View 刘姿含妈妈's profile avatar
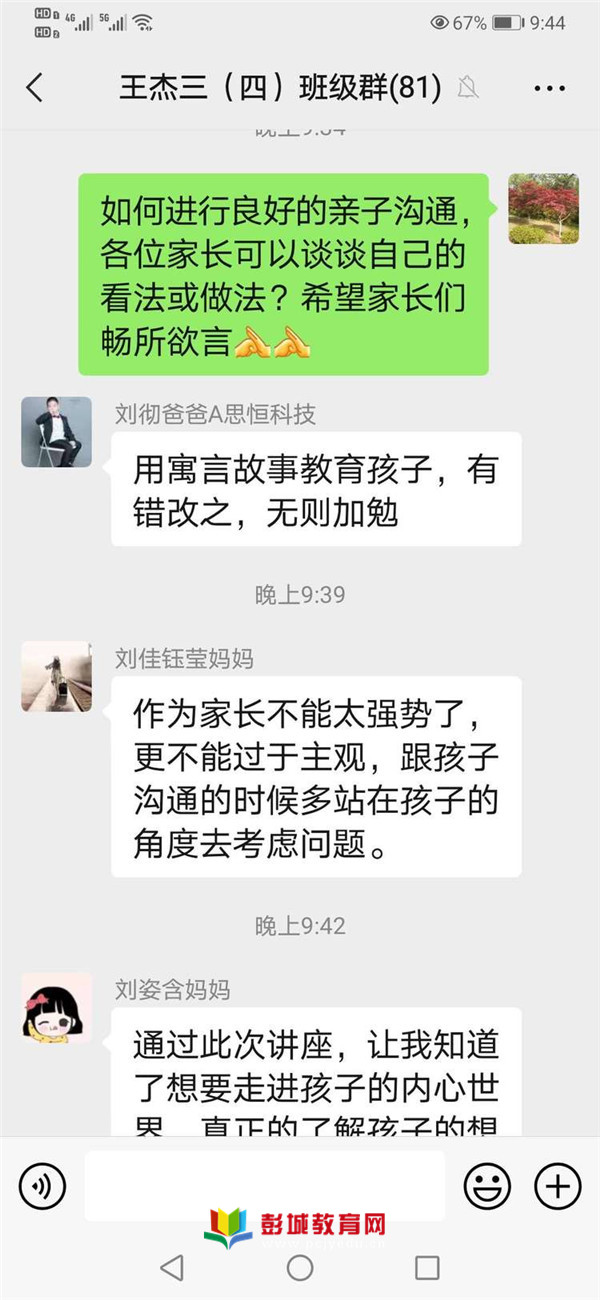 [56, 1008]
